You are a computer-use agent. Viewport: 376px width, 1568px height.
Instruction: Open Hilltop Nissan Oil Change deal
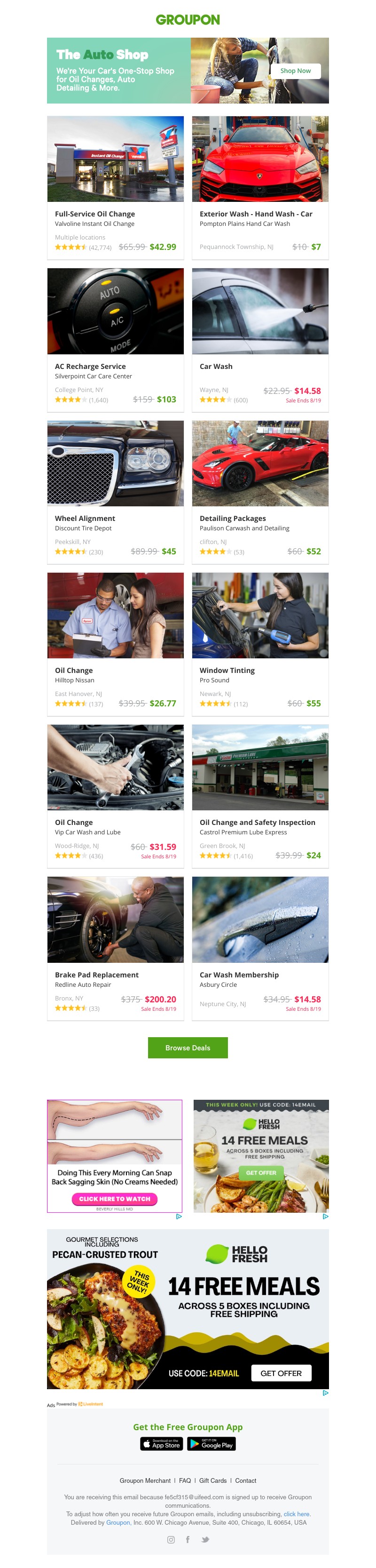74,670
